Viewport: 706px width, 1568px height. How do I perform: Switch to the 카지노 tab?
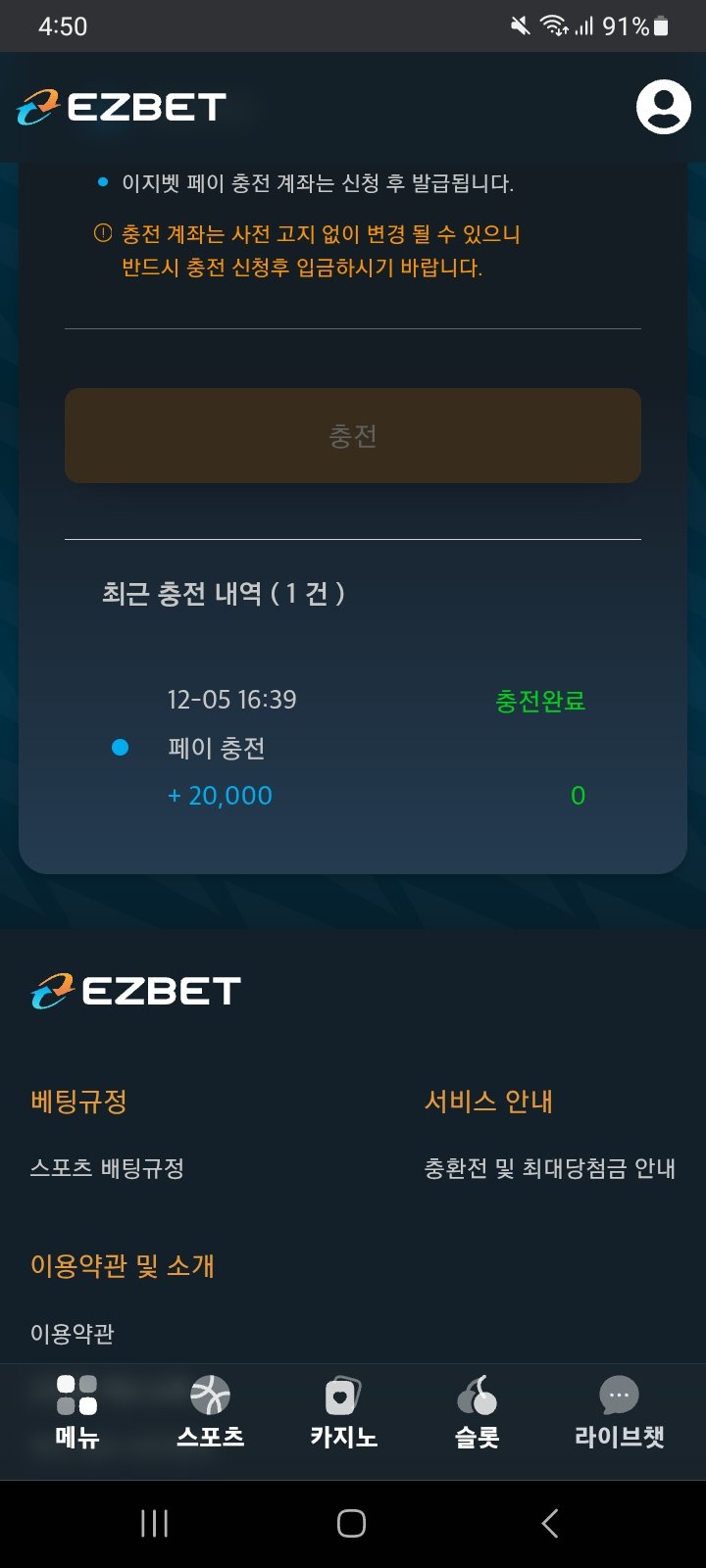click(343, 1412)
